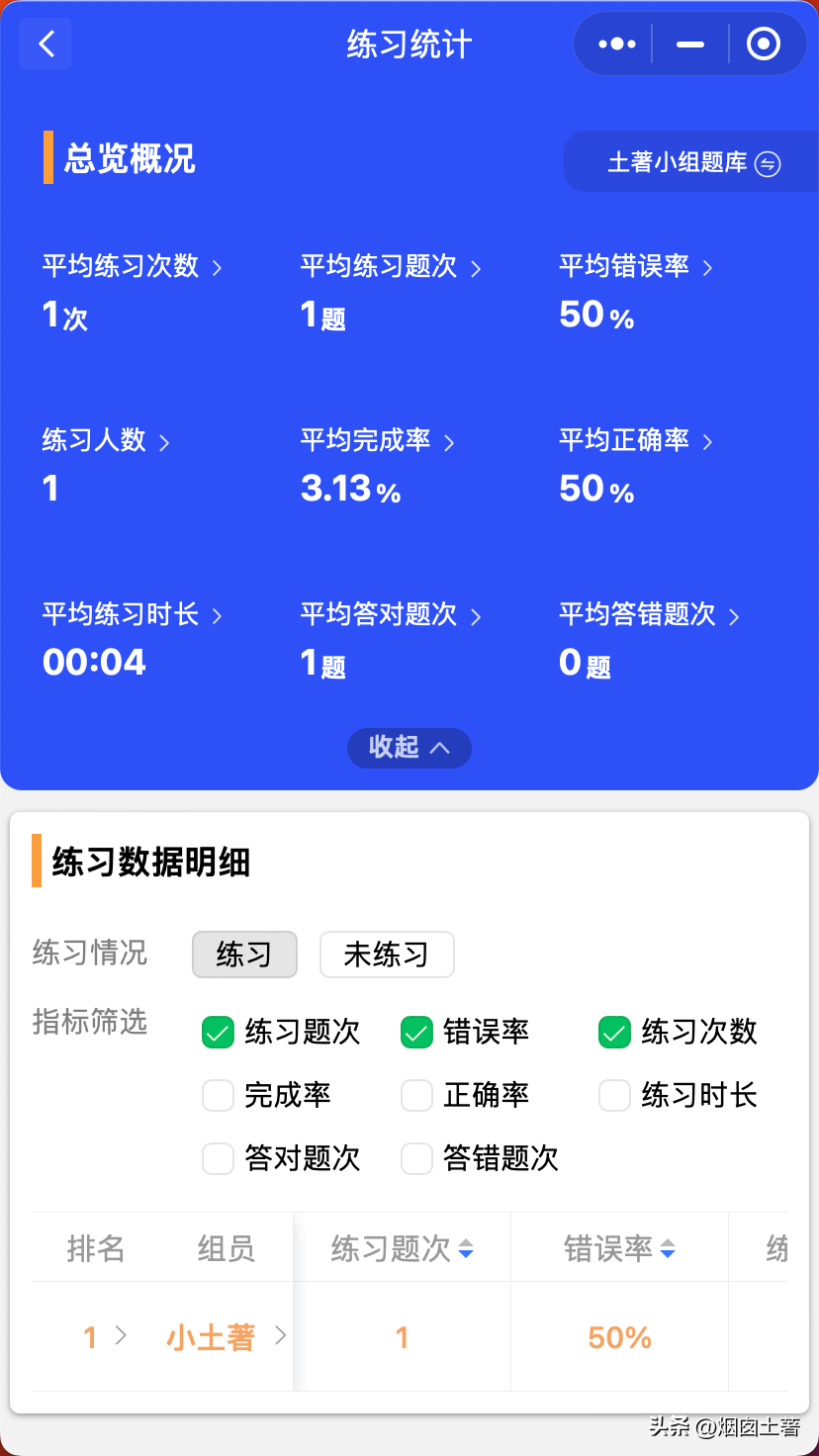Open member 小土著 details
Image resolution: width=819 pixels, height=1456 pixels.
226,1337
